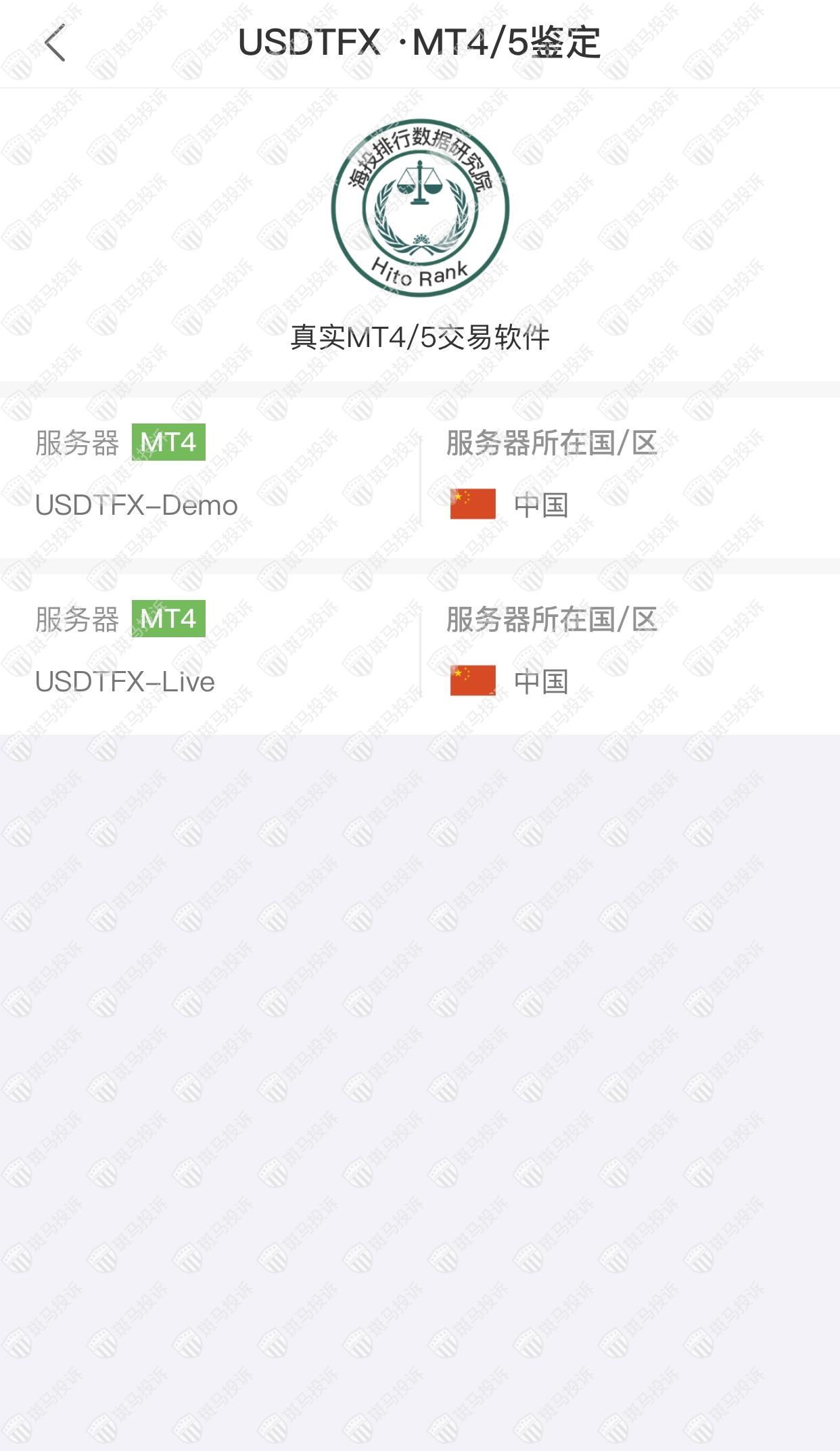Go back using the top-left arrow
Viewport: 840px width, 1451px height.
55,43
